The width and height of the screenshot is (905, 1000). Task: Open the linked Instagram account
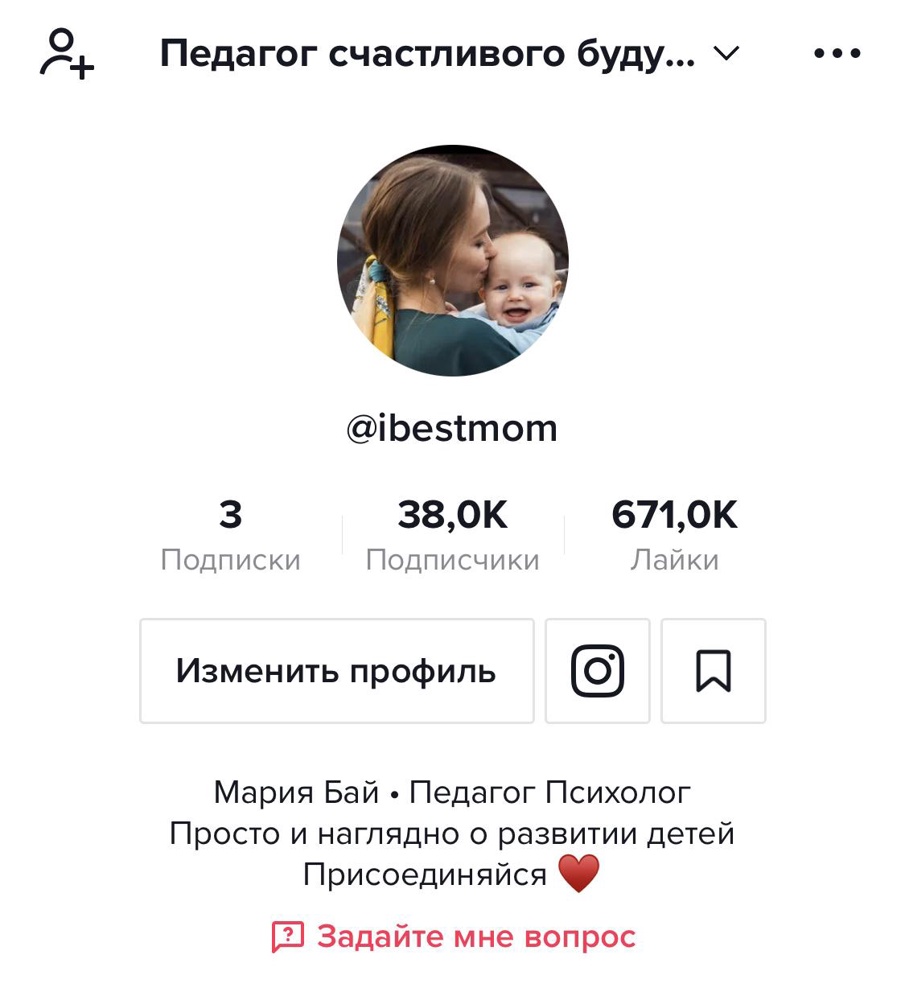[x=598, y=670]
